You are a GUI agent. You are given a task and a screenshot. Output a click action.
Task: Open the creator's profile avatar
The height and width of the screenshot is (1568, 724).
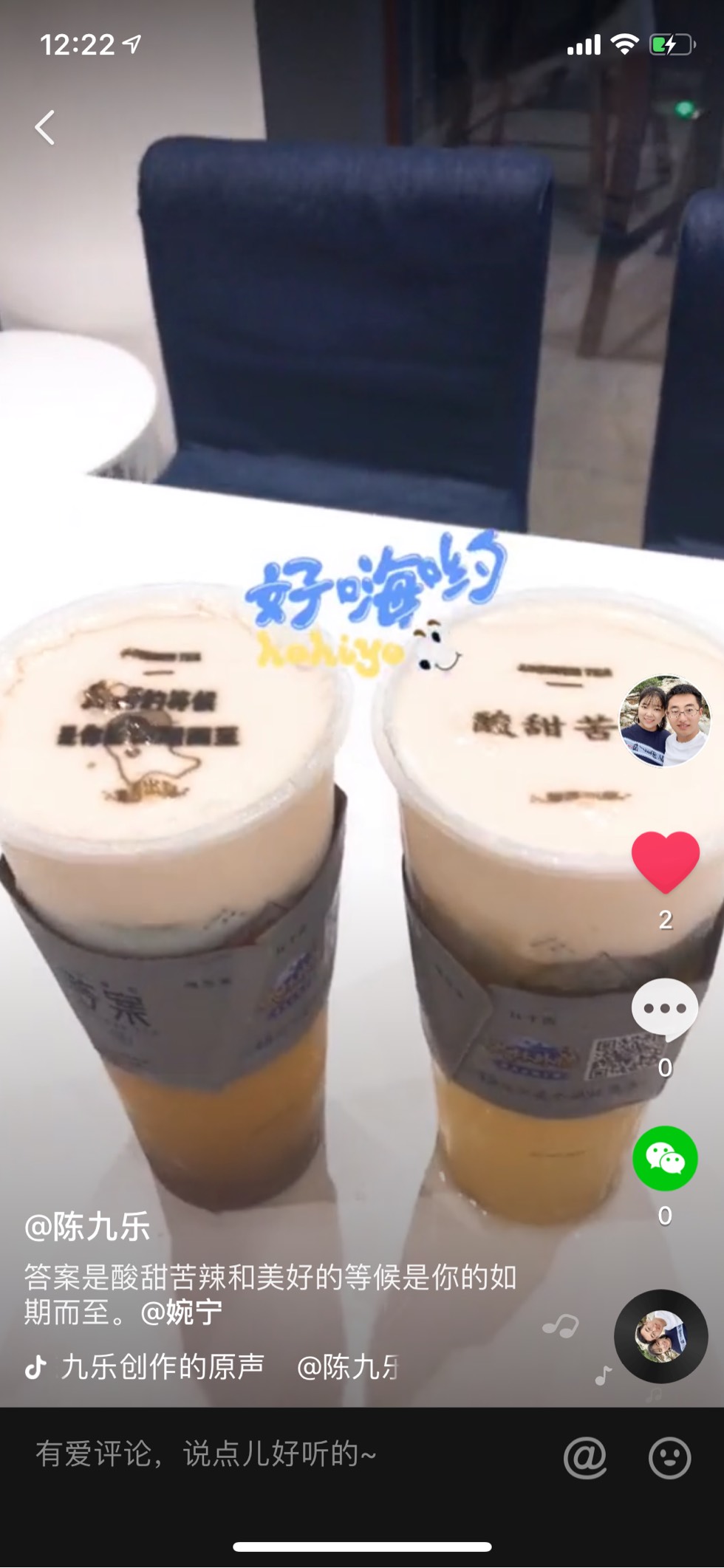coord(664,720)
